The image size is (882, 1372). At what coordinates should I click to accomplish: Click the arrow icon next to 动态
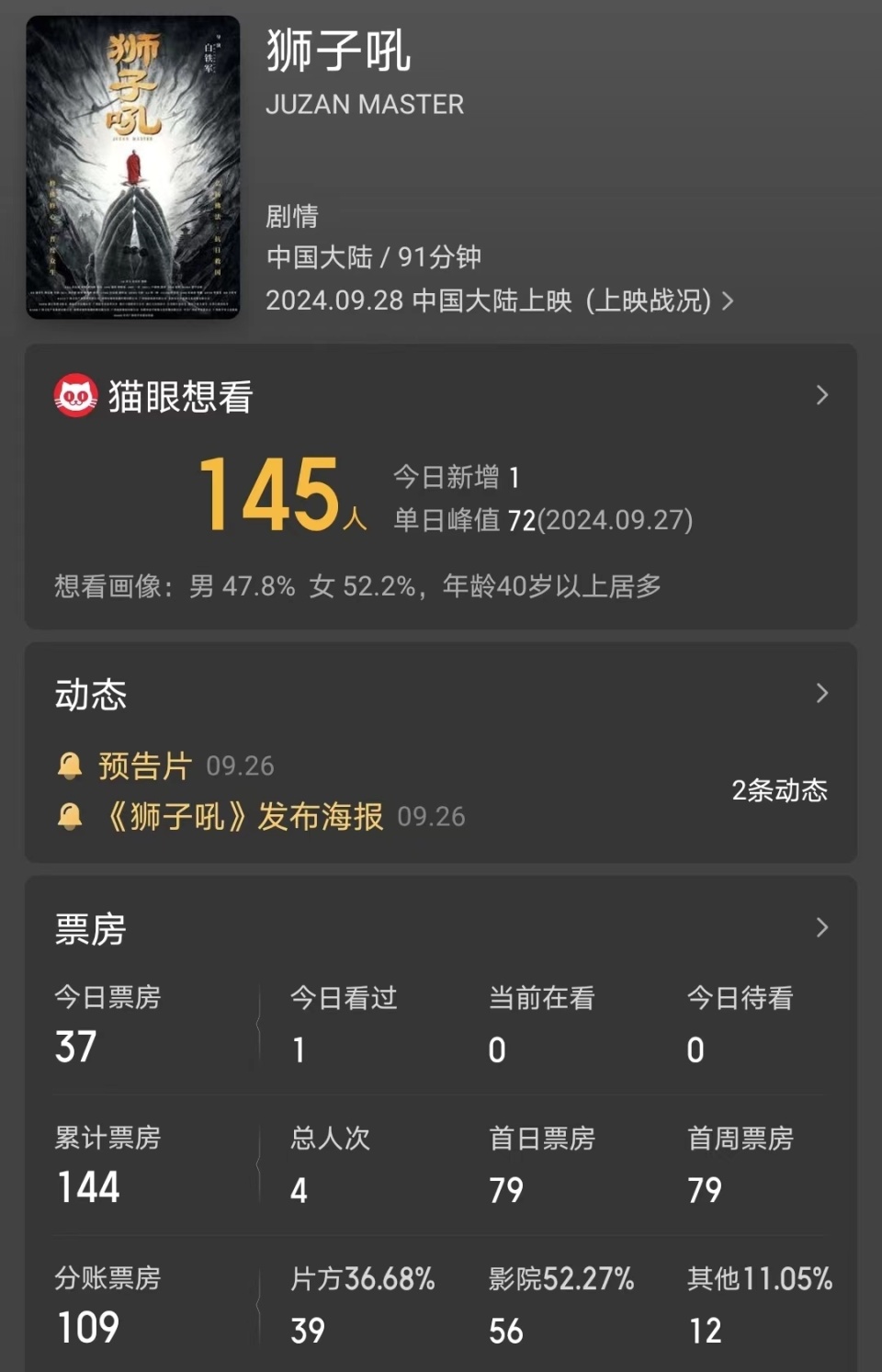click(822, 692)
